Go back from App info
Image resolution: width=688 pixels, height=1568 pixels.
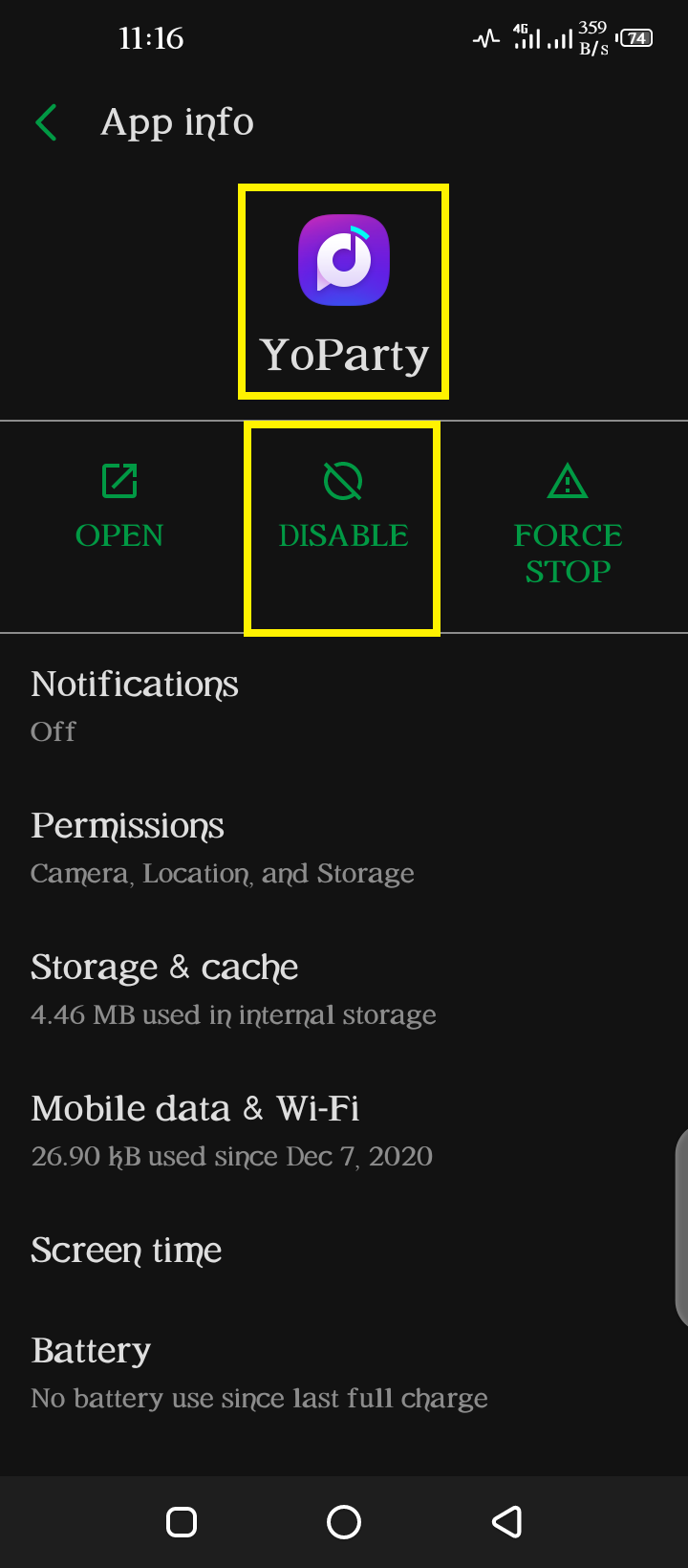point(47,122)
